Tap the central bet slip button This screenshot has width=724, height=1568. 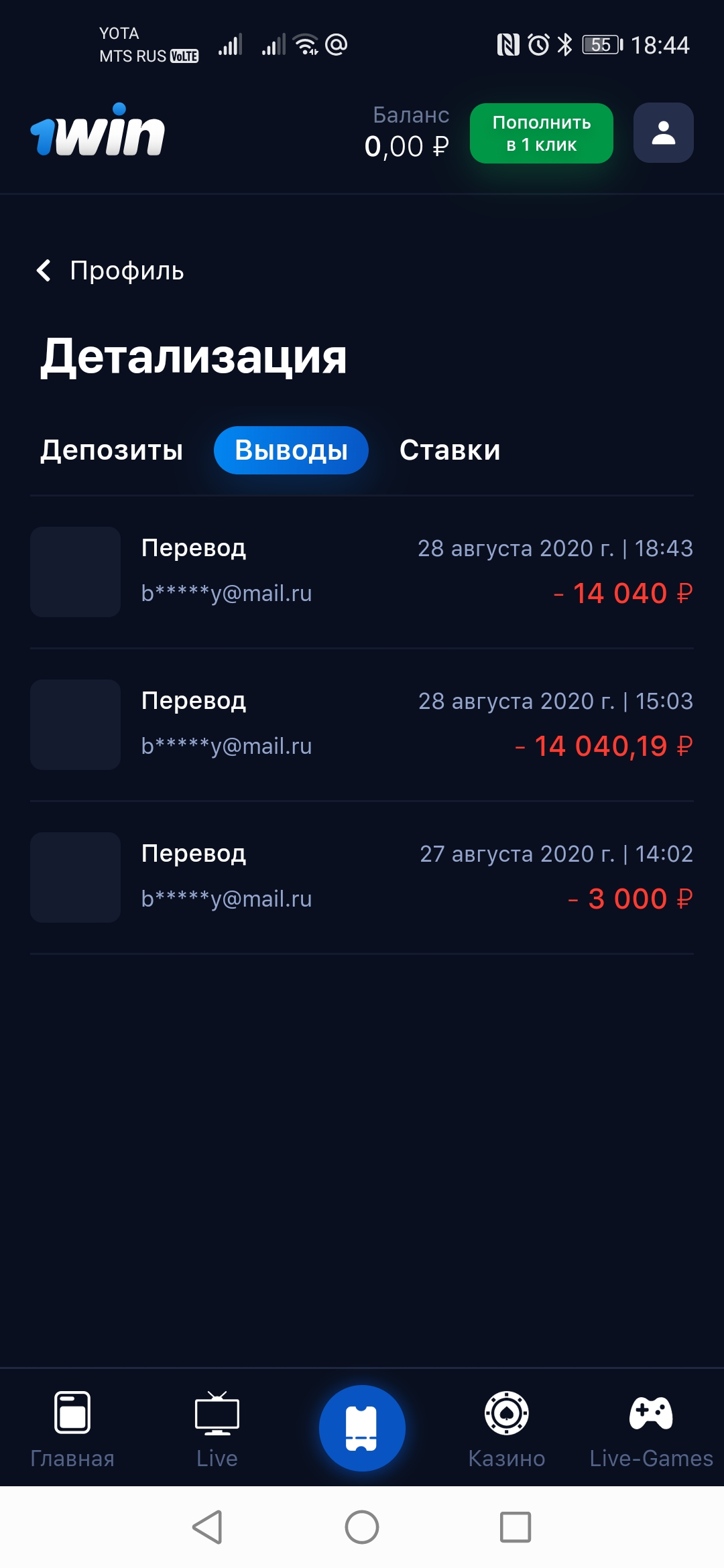pyautogui.click(x=362, y=1428)
